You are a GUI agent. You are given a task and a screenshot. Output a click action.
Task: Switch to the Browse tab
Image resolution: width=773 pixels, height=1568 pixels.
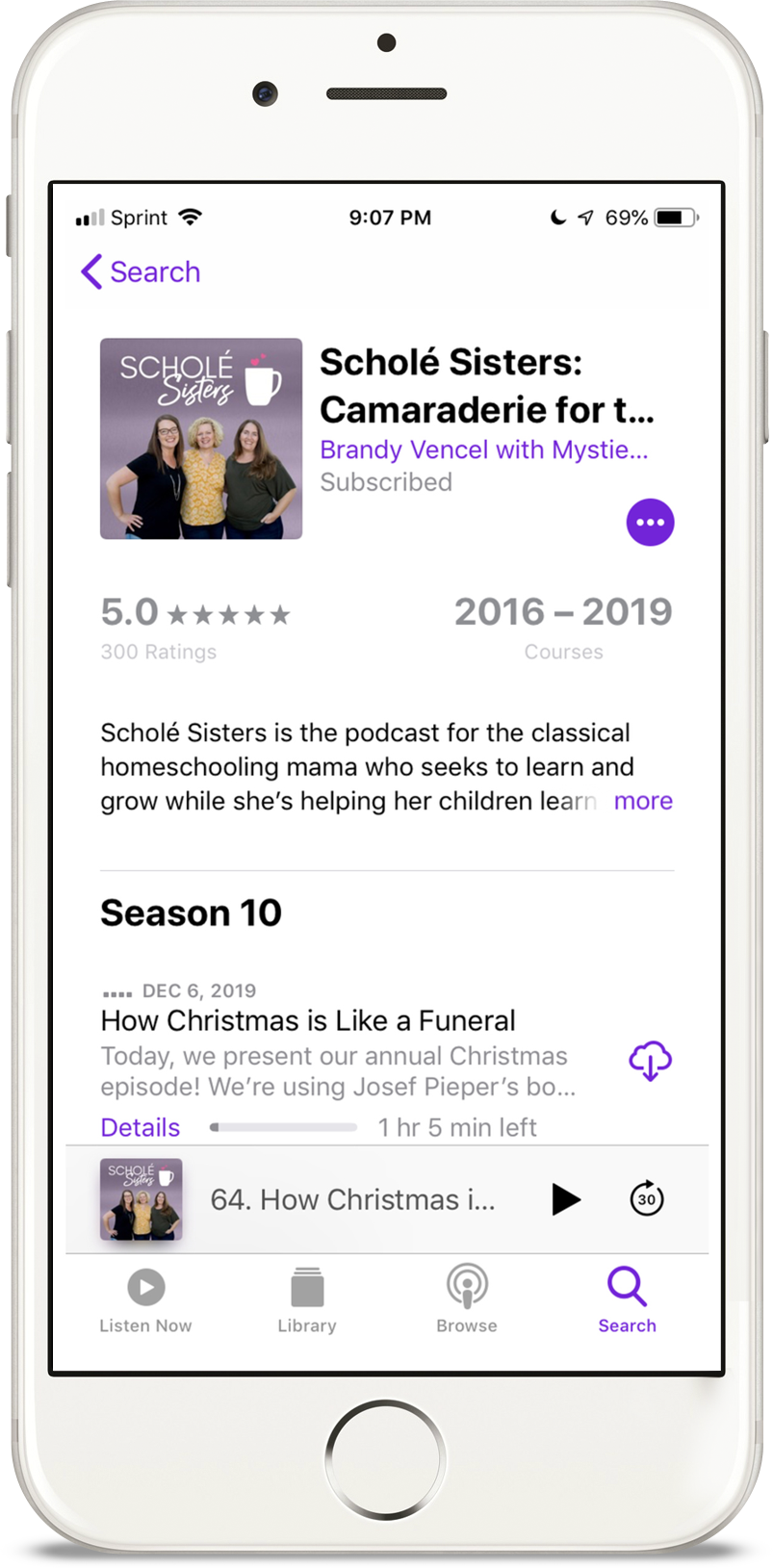click(467, 1299)
